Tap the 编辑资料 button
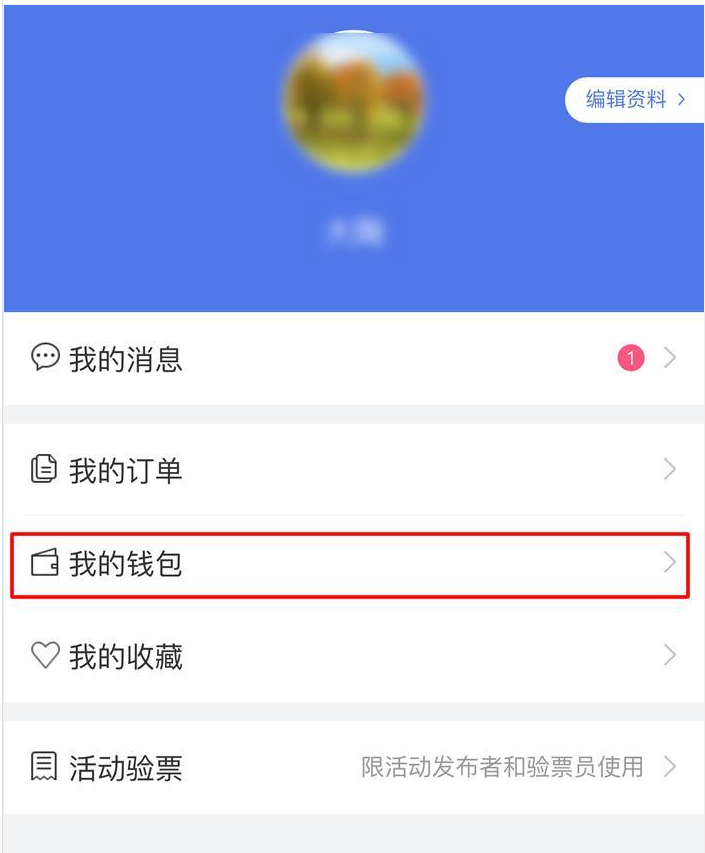The height and width of the screenshot is (853, 705). (x=636, y=100)
